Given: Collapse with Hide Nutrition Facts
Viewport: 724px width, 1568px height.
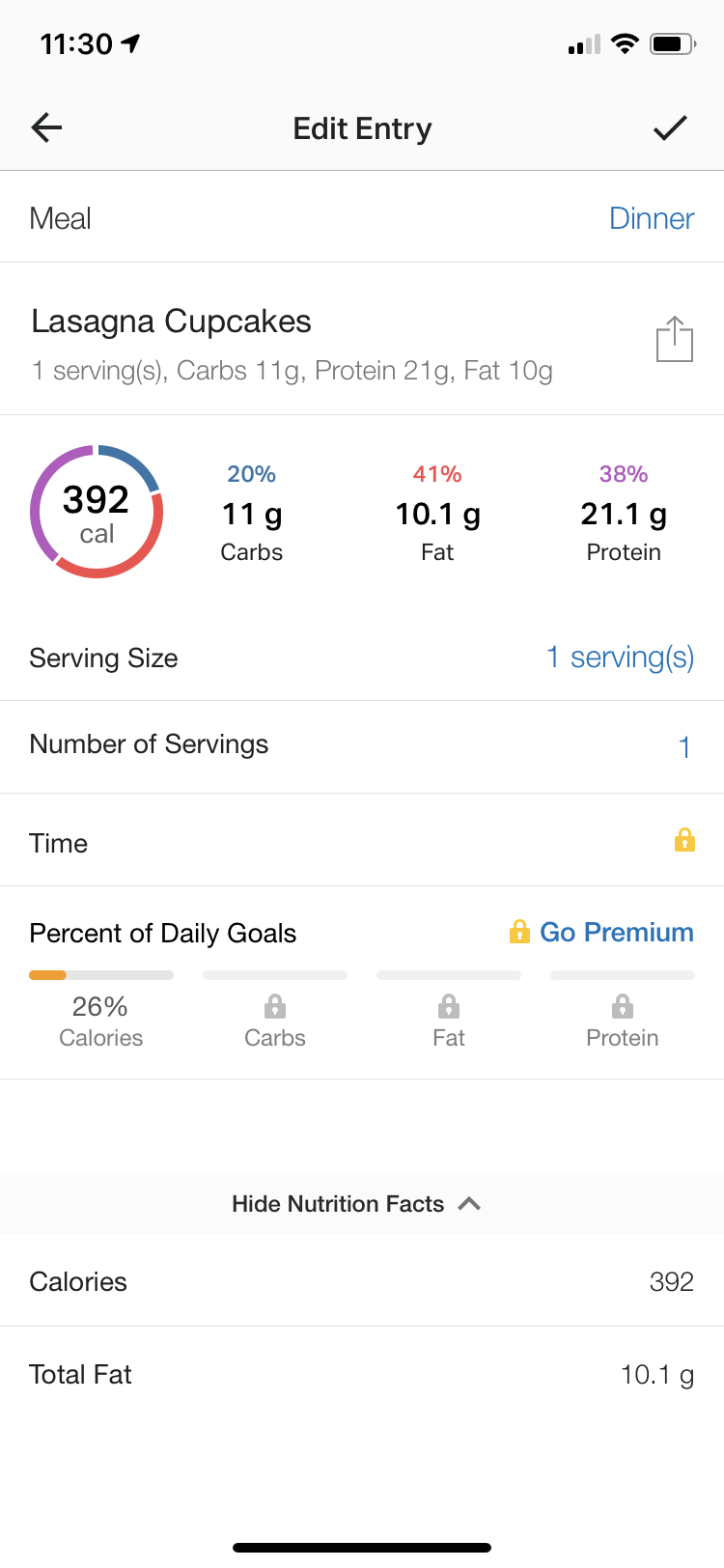Looking at the screenshot, I should (x=356, y=1204).
